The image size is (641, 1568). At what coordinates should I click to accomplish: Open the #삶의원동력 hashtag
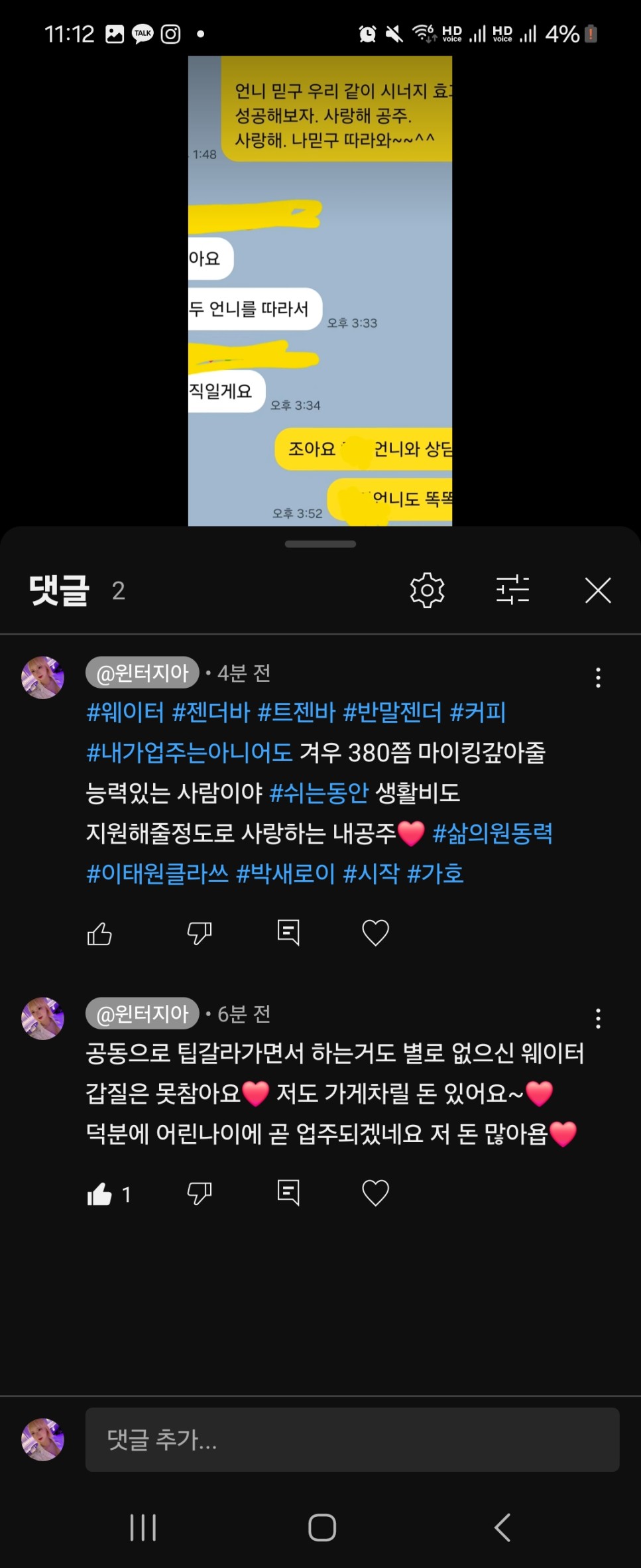point(492,833)
